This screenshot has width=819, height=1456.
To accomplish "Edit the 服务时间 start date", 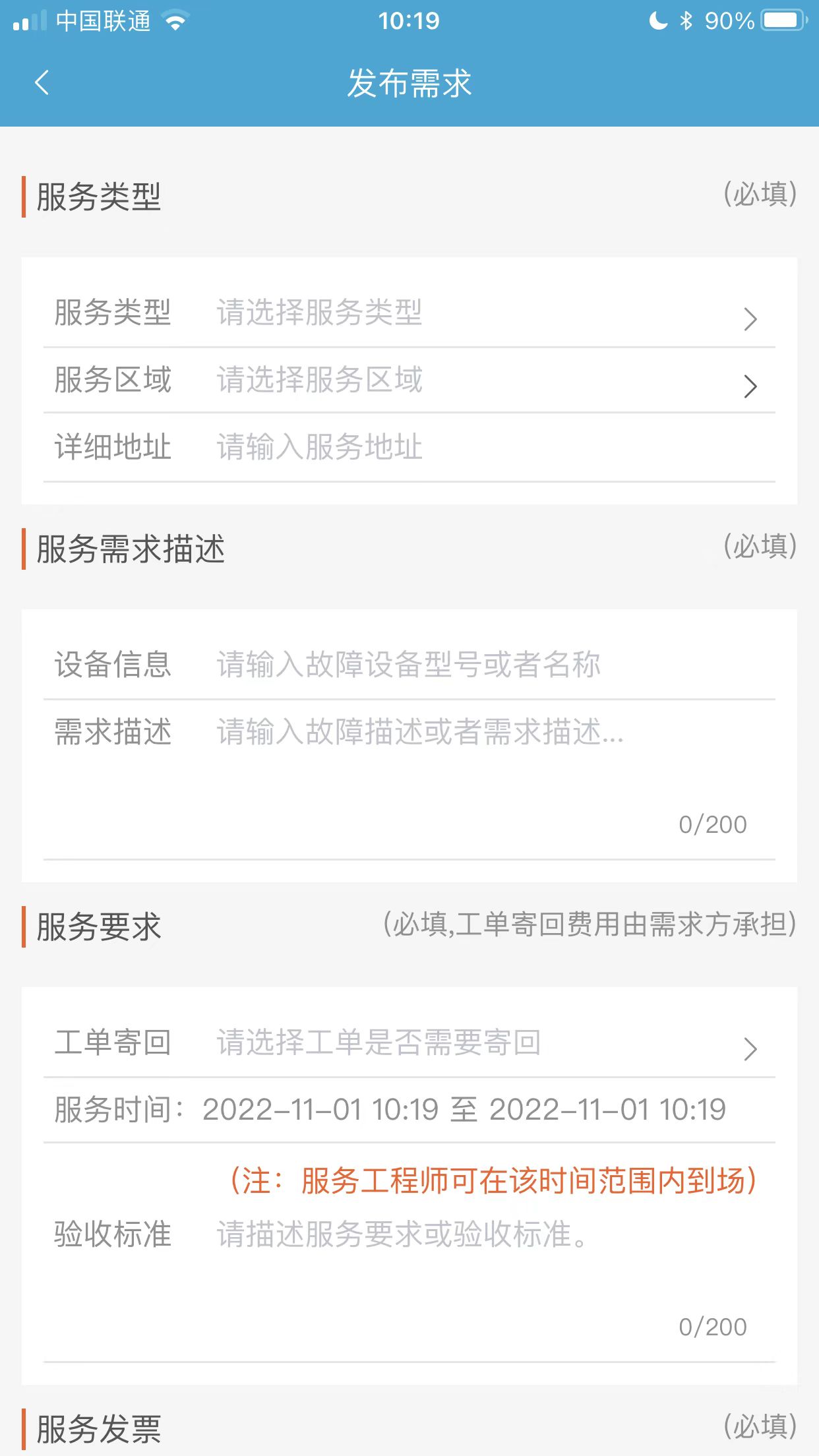I will (320, 1110).
